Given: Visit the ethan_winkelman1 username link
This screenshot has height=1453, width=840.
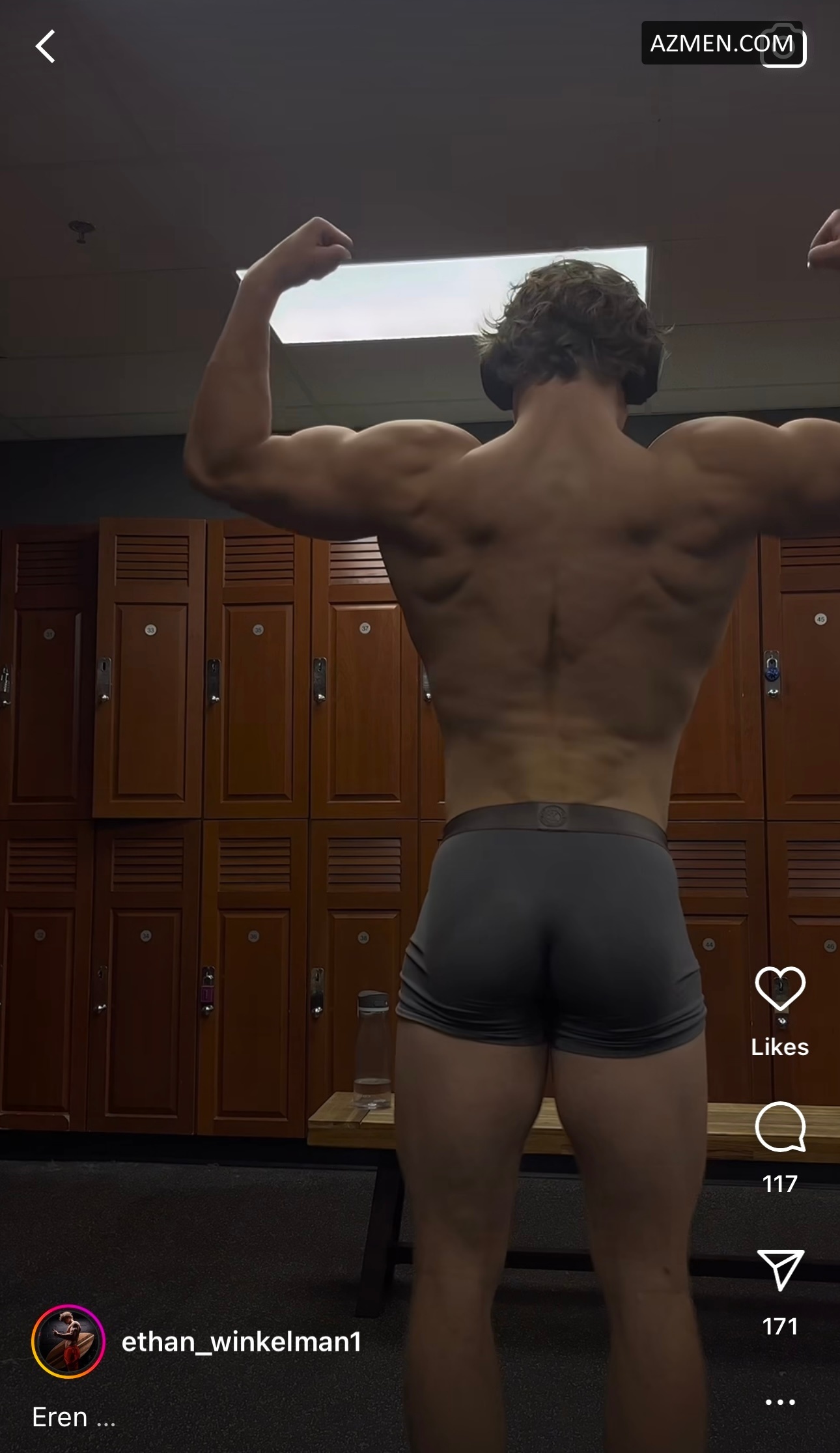Looking at the screenshot, I should pos(241,1342).
